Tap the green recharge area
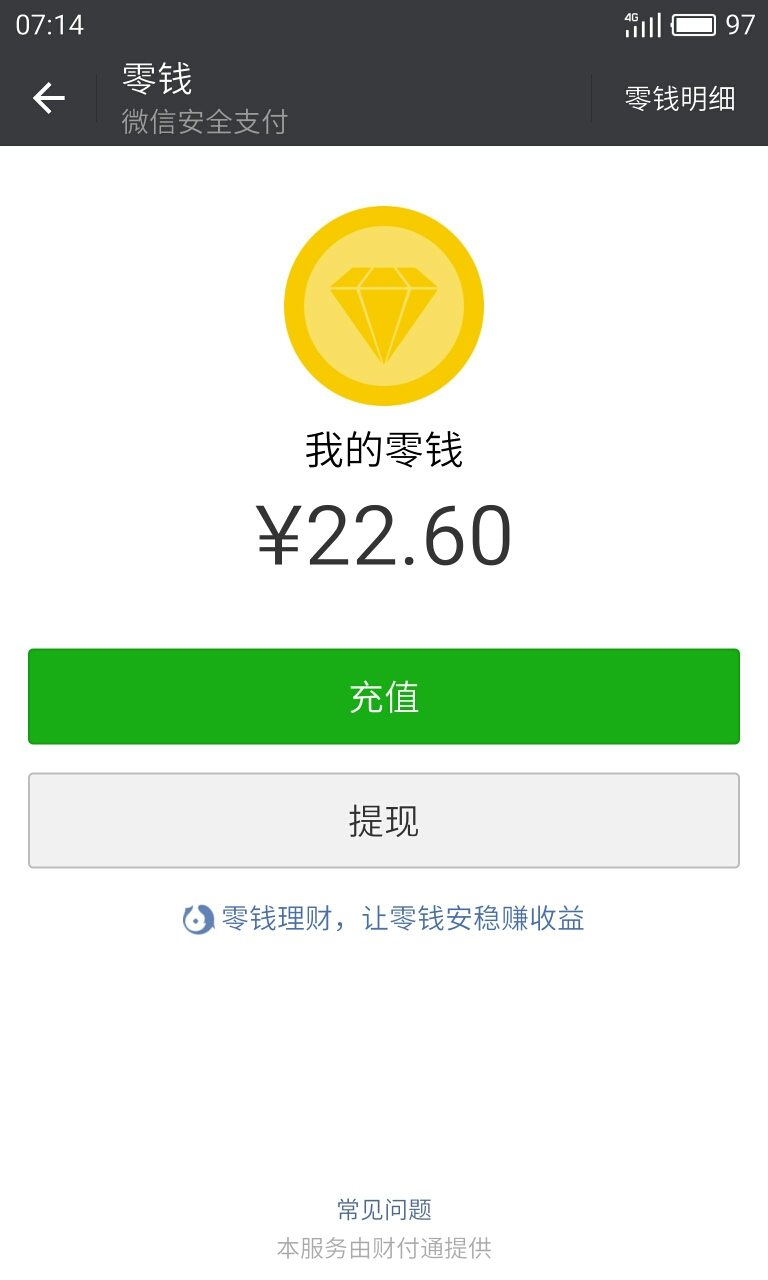The width and height of the screenshot is (768, 1280). (384, 696)
